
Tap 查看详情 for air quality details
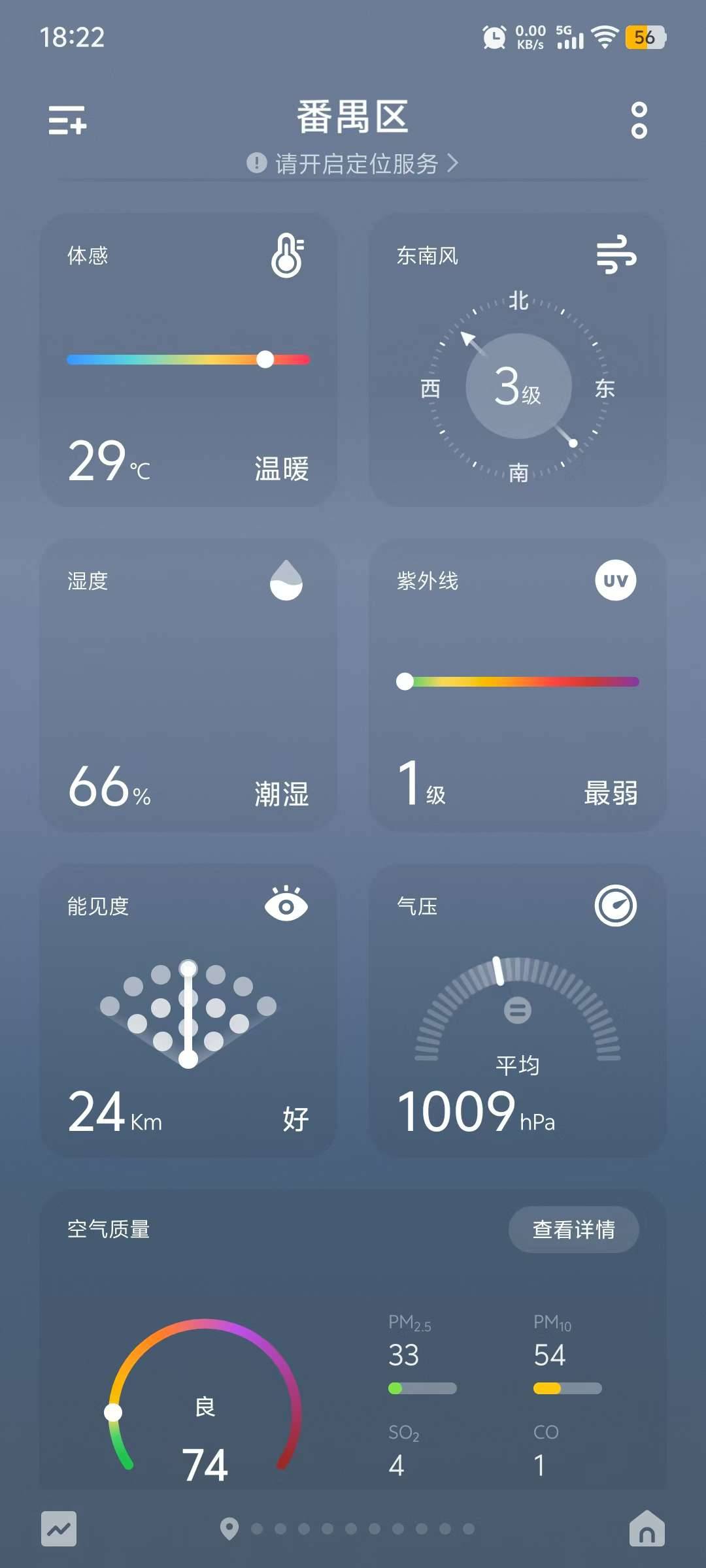(573, 1230)
